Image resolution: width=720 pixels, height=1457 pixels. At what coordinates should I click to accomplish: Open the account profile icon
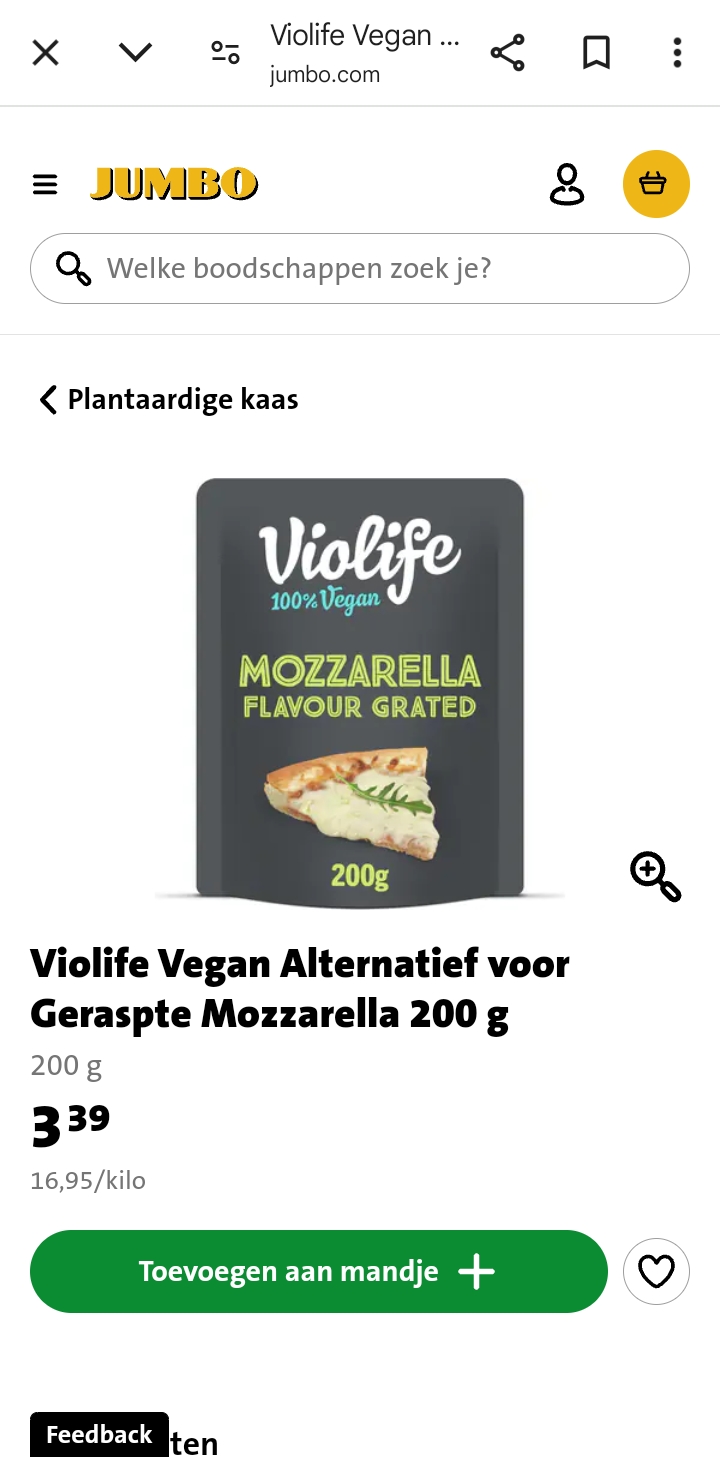pos(567,184)
